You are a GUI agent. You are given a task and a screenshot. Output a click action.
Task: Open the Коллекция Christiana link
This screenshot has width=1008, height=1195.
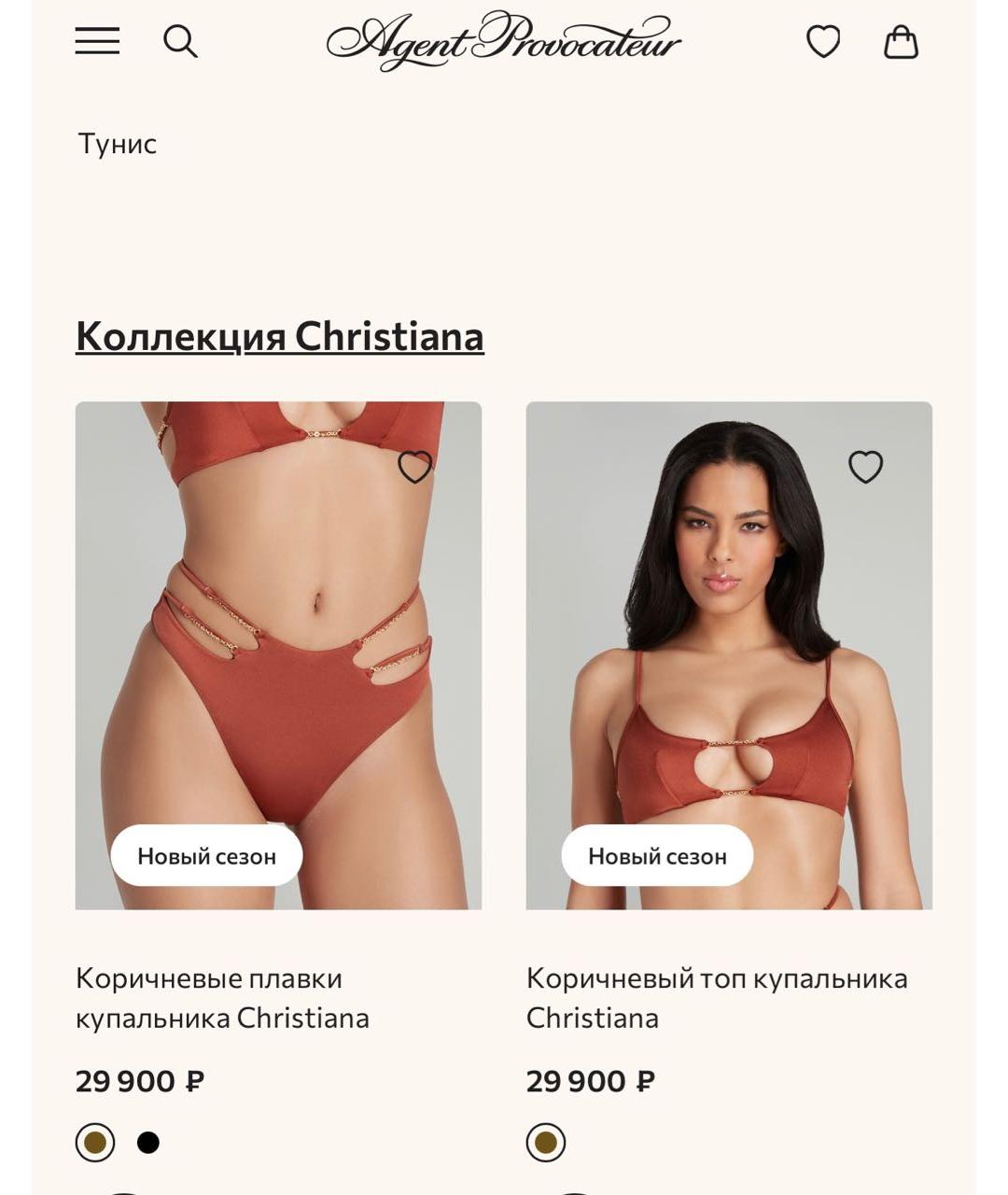pos(279,336)
